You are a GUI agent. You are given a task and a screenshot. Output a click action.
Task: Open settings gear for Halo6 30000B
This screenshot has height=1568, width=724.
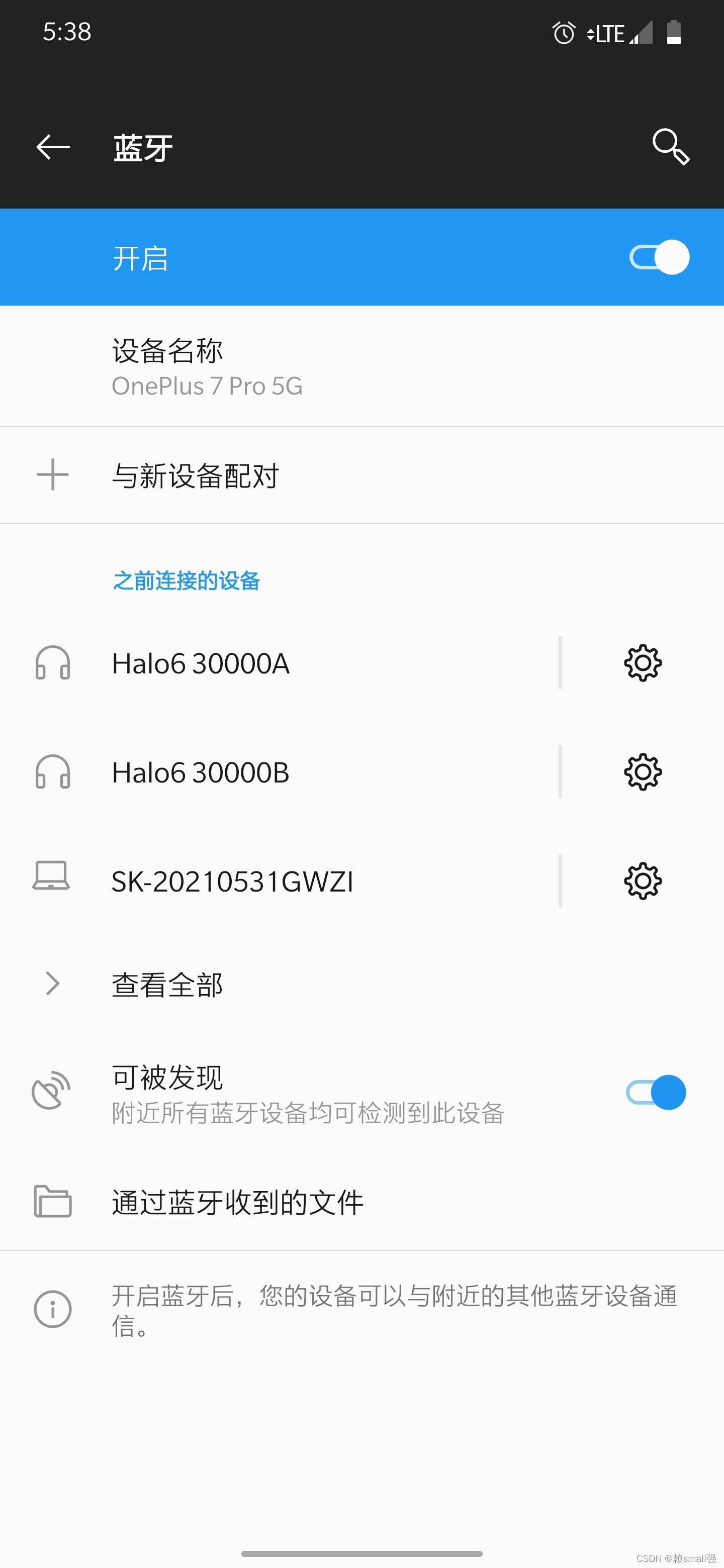[643, 772]
